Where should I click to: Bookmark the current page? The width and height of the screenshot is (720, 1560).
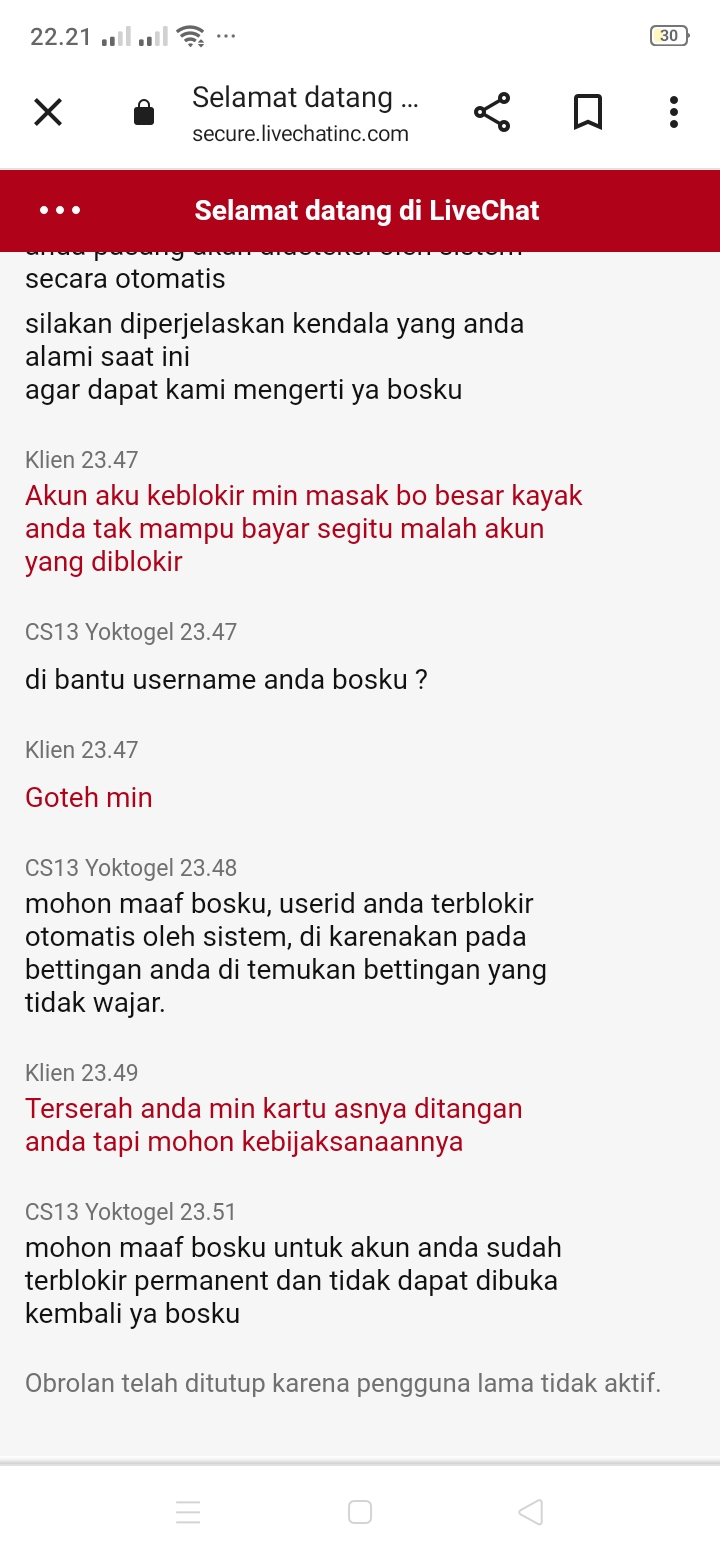coord(588,112)
